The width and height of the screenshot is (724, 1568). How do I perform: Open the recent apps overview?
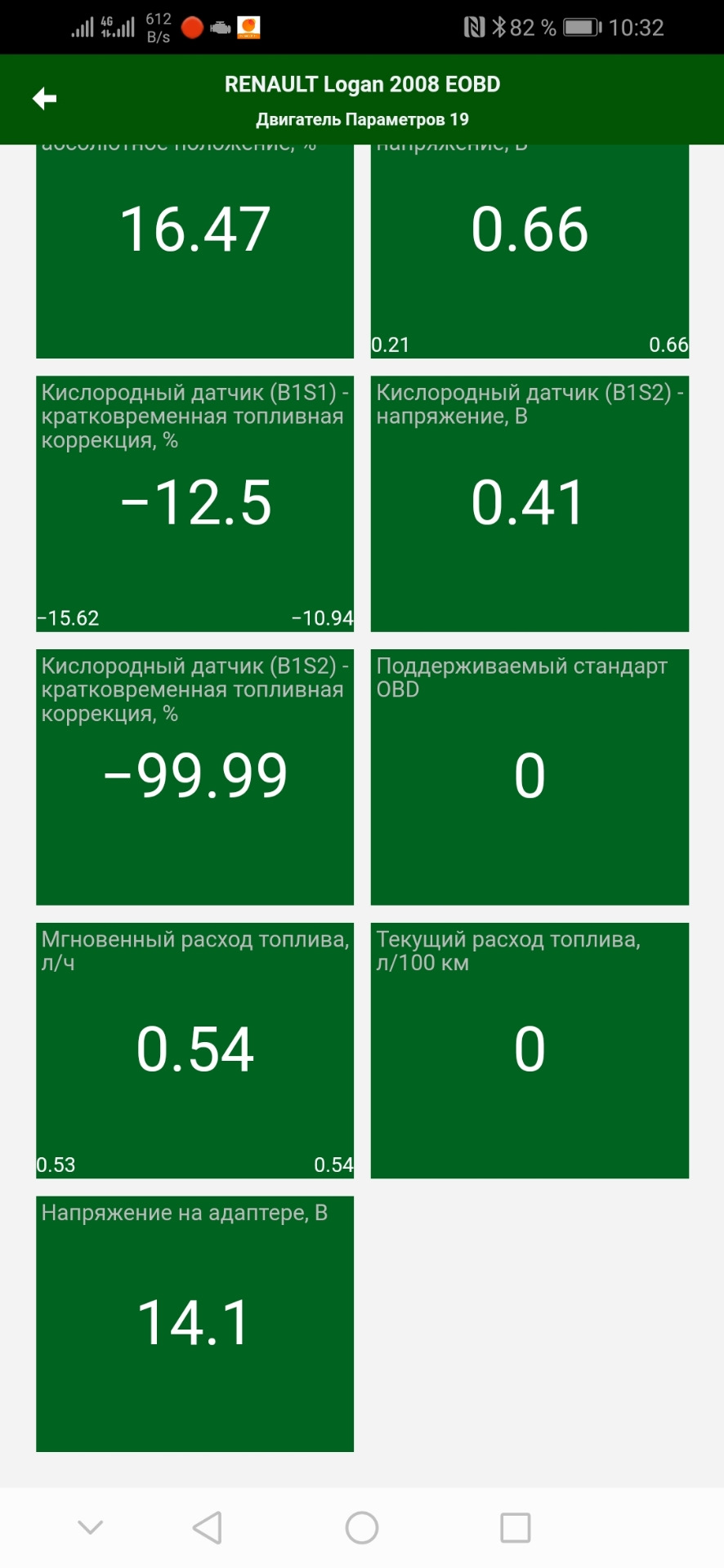[x=515, y=1528]
